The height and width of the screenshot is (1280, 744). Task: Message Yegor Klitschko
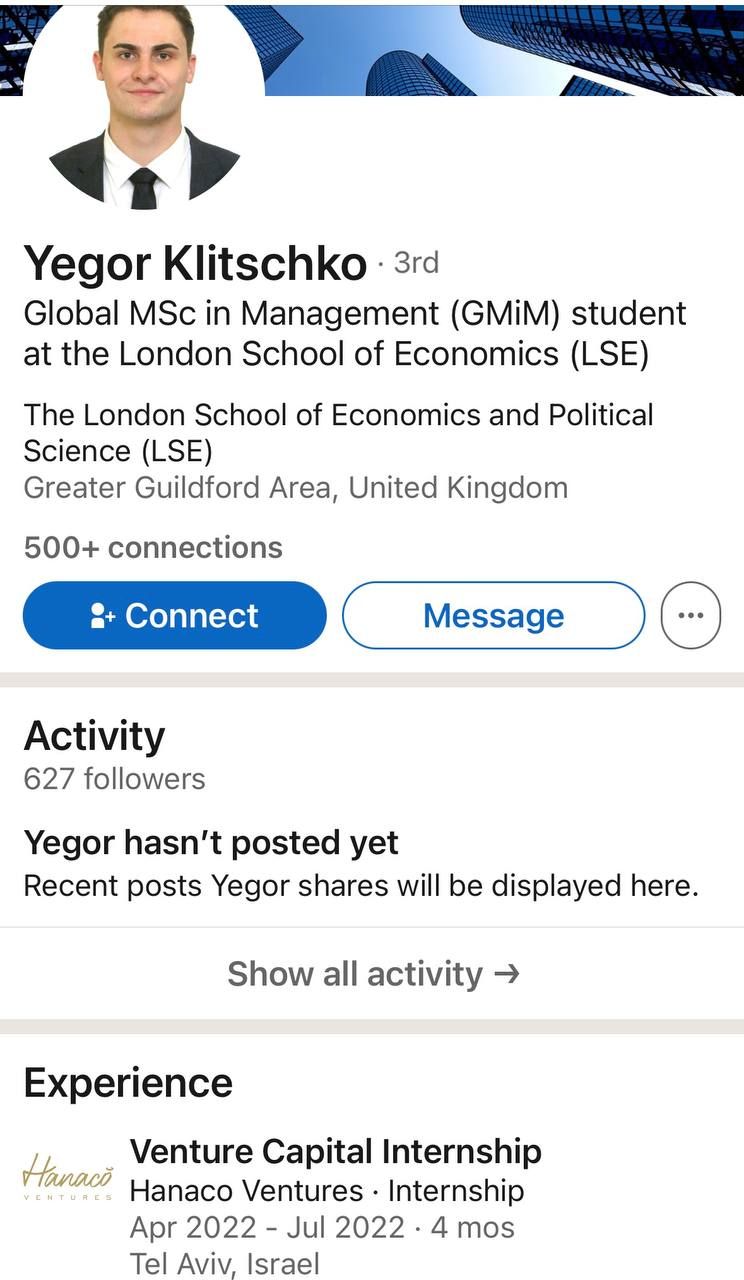click(x=493, y=615)
